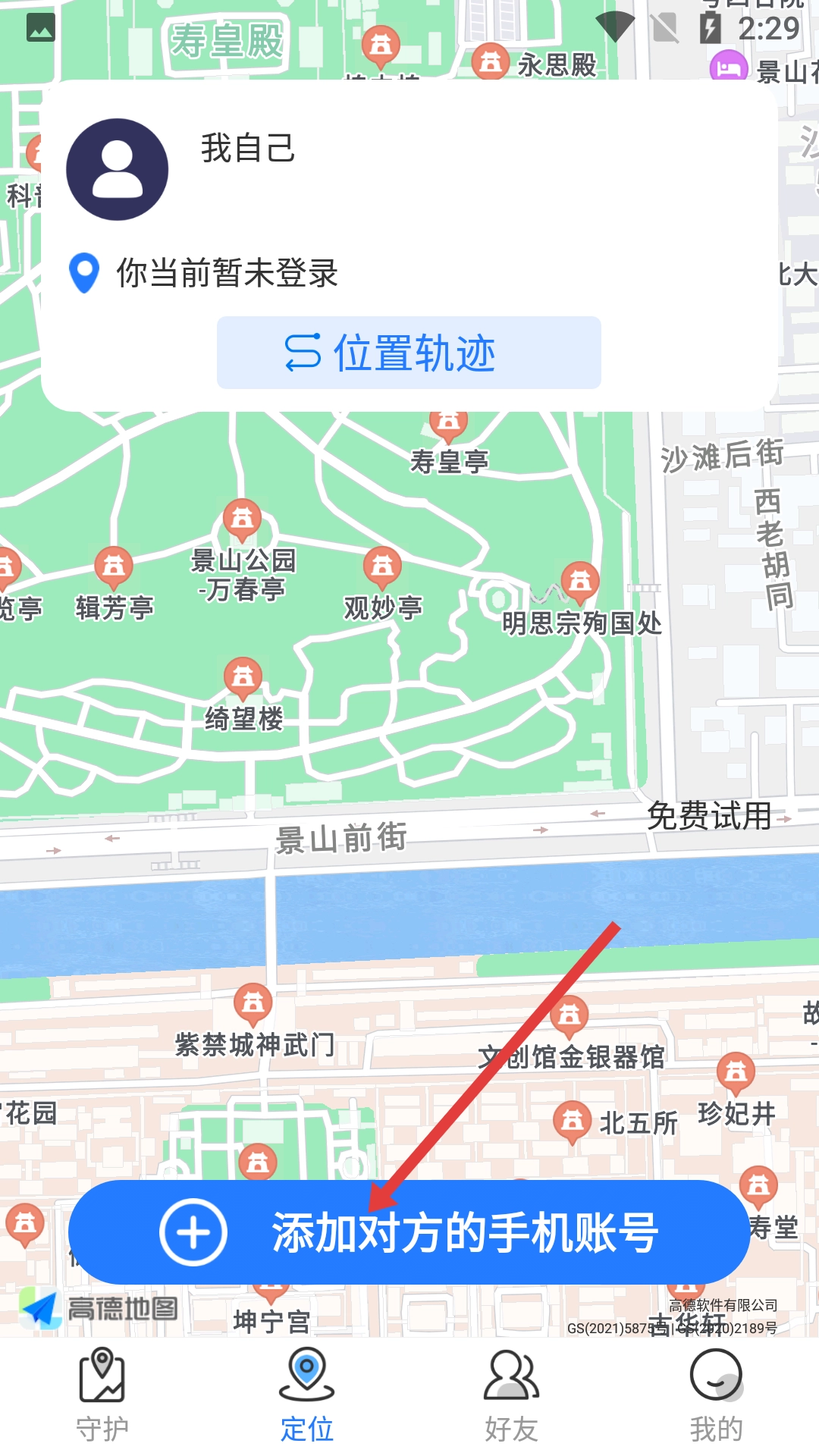
Task: Switch to the 守护 tab
Action: (102, 1395)
